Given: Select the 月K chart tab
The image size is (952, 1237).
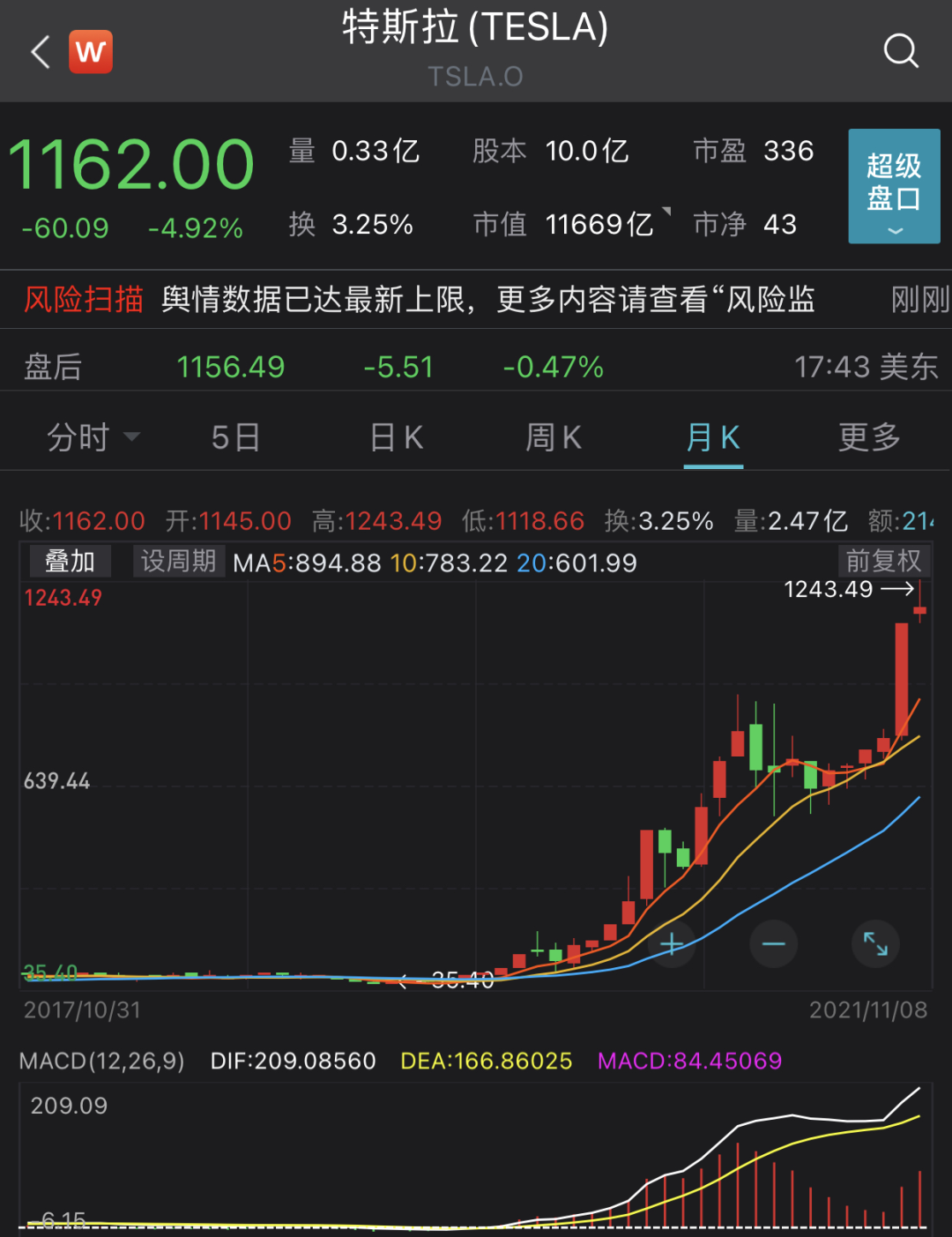Looking at the screenshot, I should tap(713, 437).
